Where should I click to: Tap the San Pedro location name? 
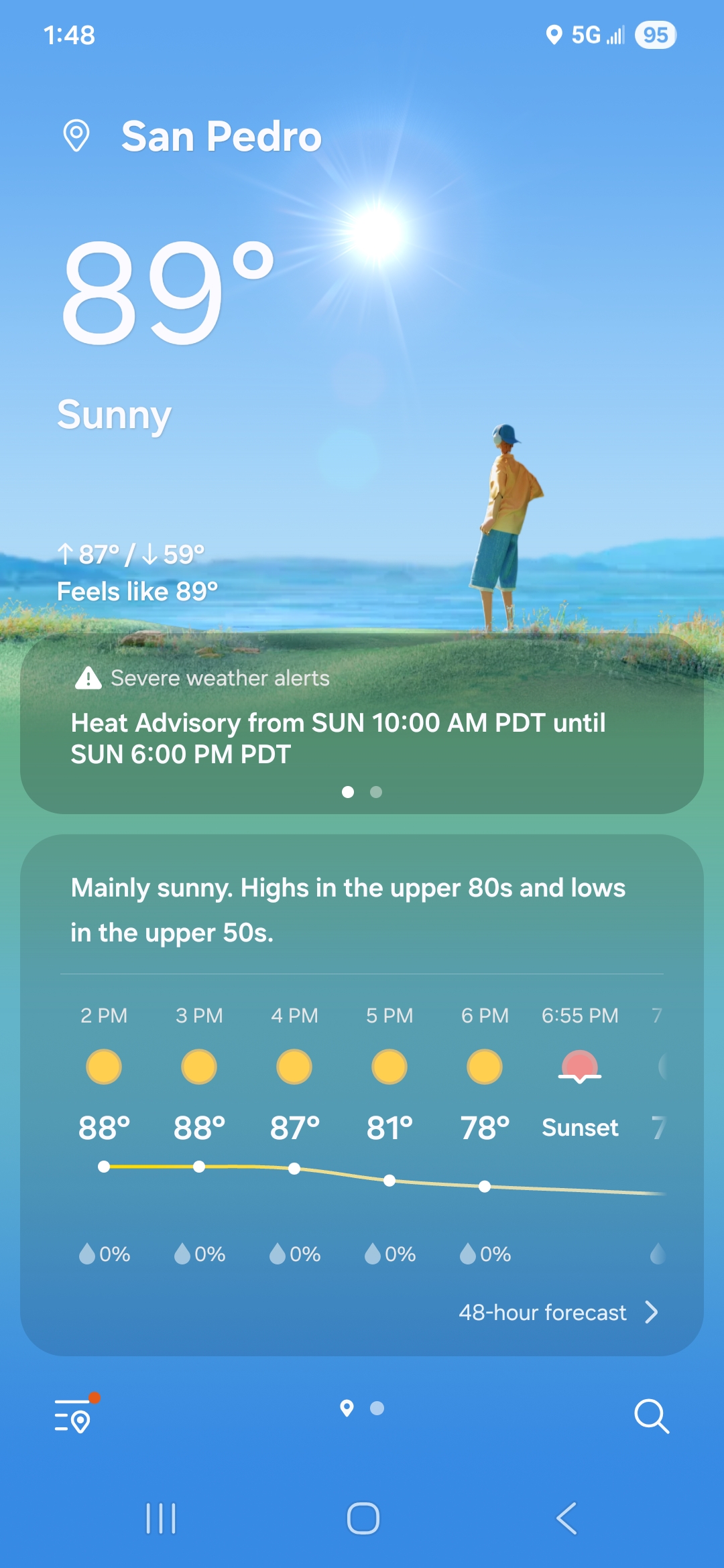coord(221,137)
